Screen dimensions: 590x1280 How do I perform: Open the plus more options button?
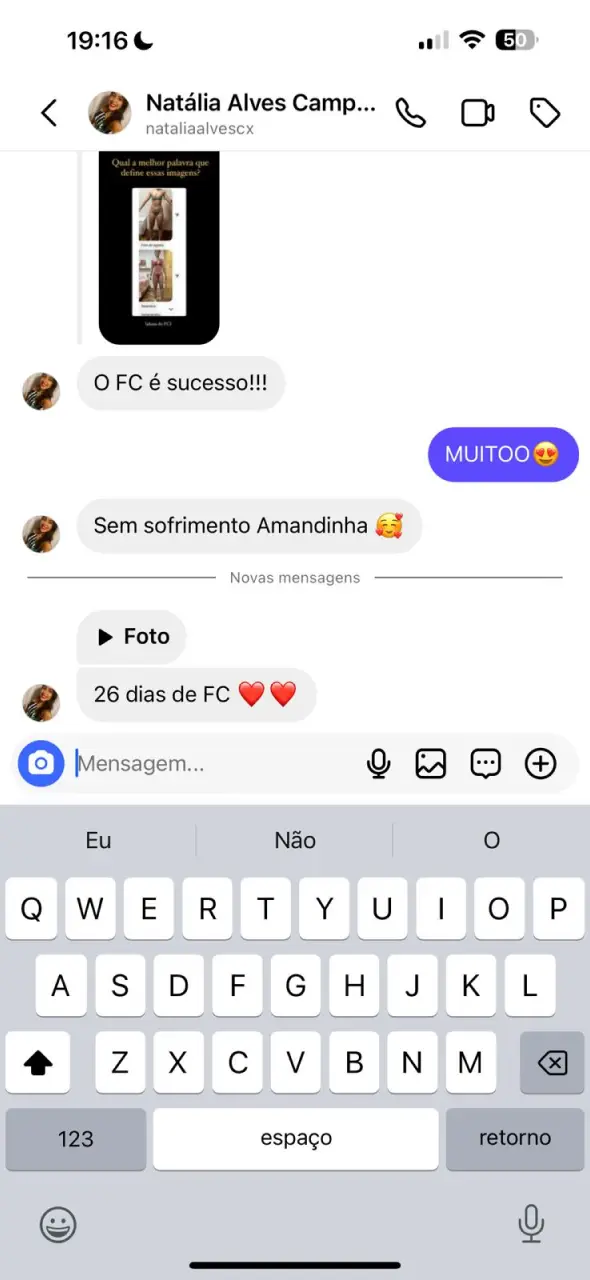click(x=541, y=764)
